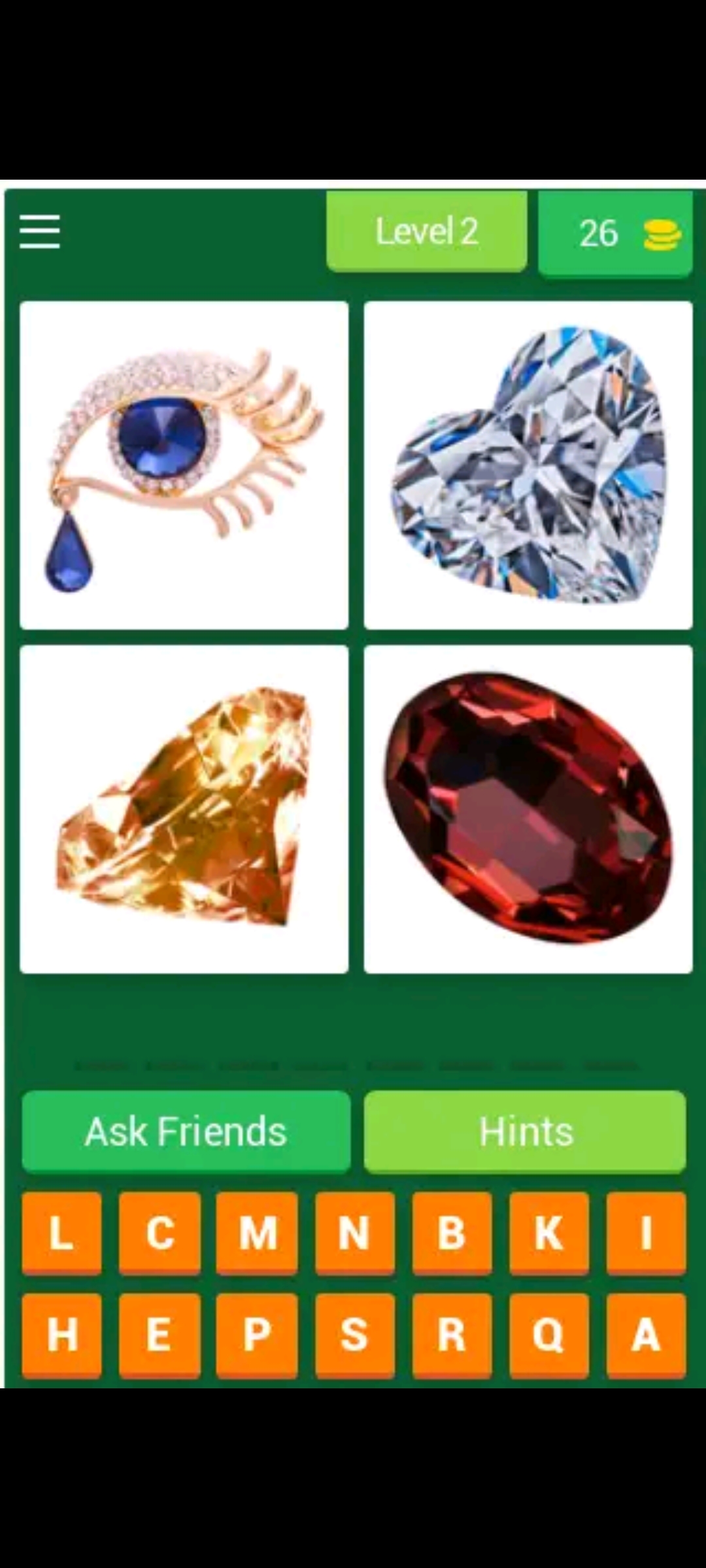The height and width of the screenshot is (1568, 706).
Task: Pick letter N tile
Action: [354, 1233]
